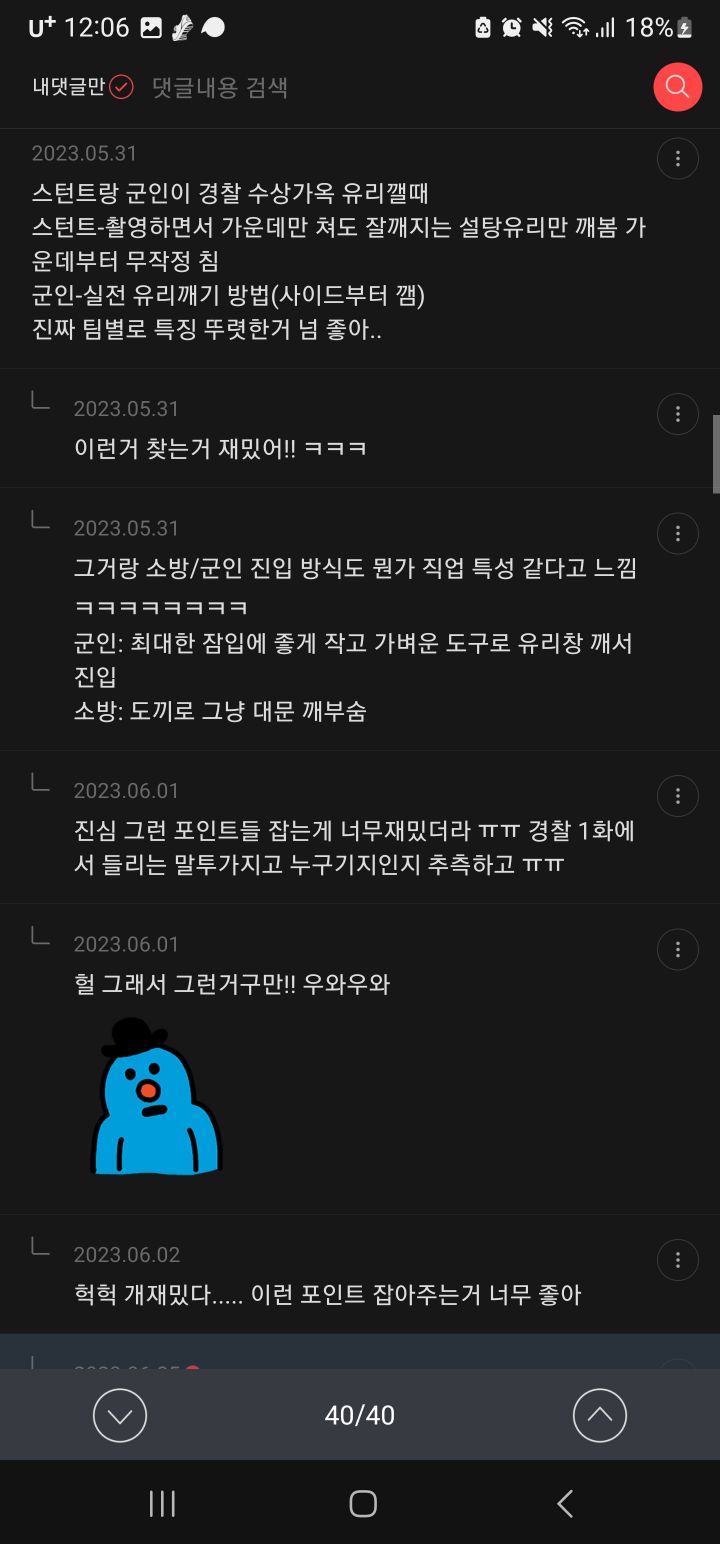Open options for the 스턴트랑 군인이 comment

tap(677, 158)
